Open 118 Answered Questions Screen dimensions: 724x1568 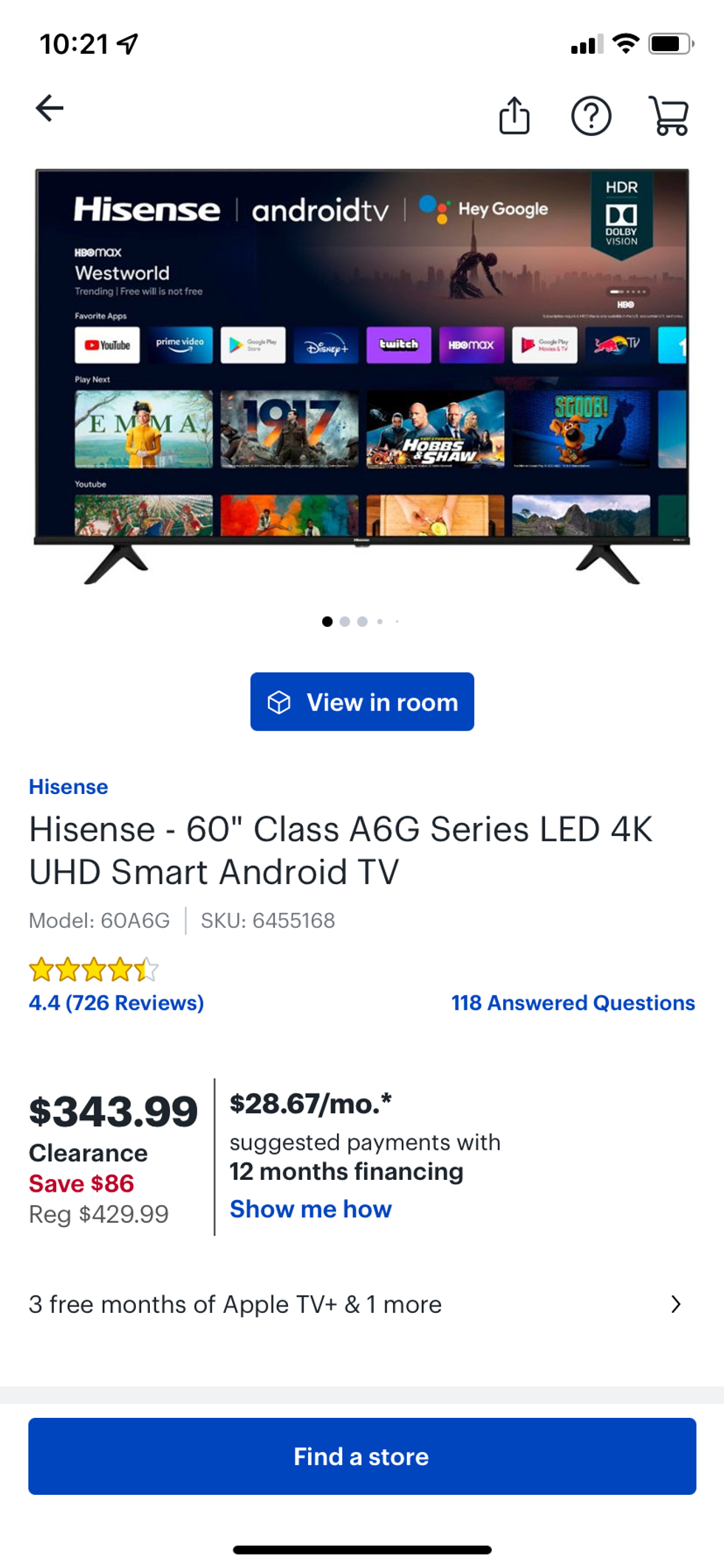coord(573,1003)
